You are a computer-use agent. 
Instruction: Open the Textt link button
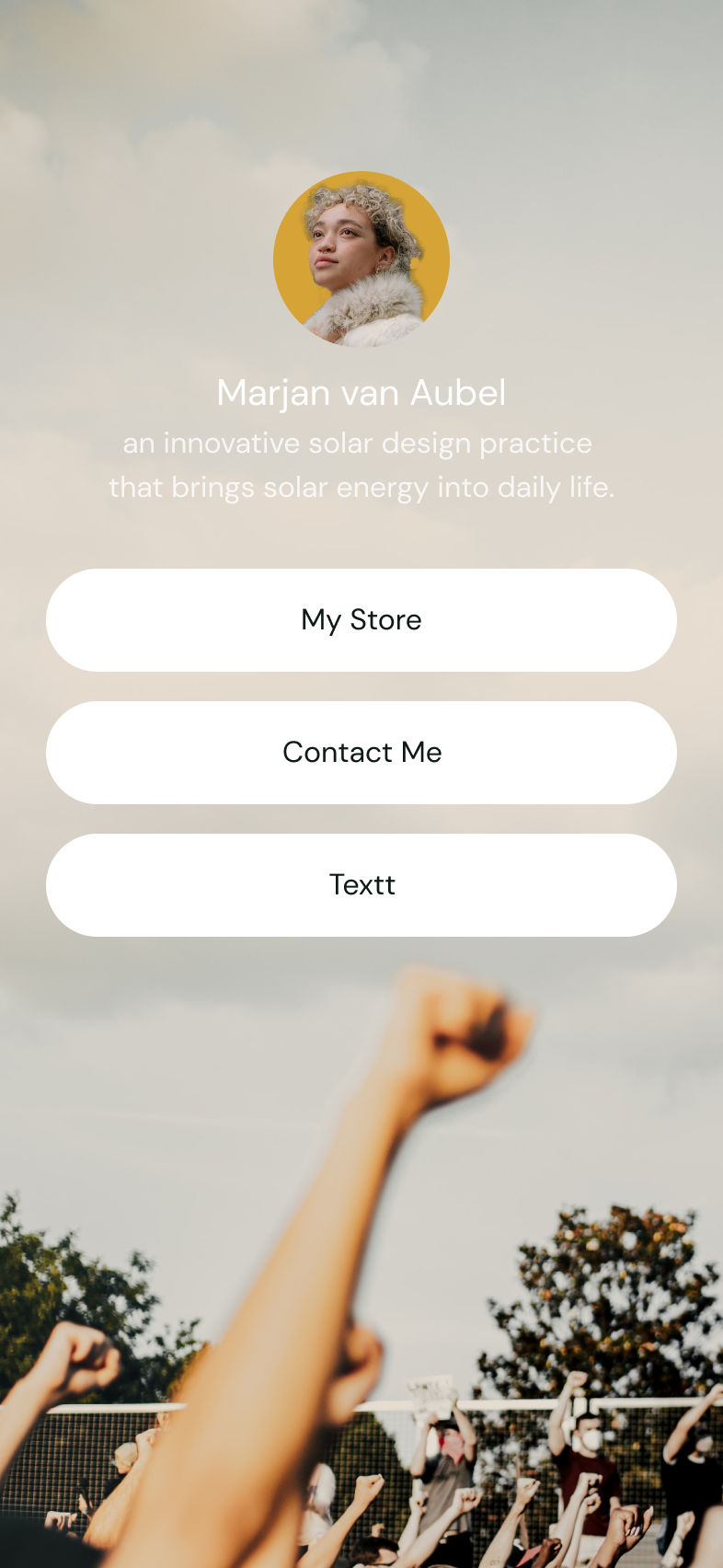tap(361, 885)
